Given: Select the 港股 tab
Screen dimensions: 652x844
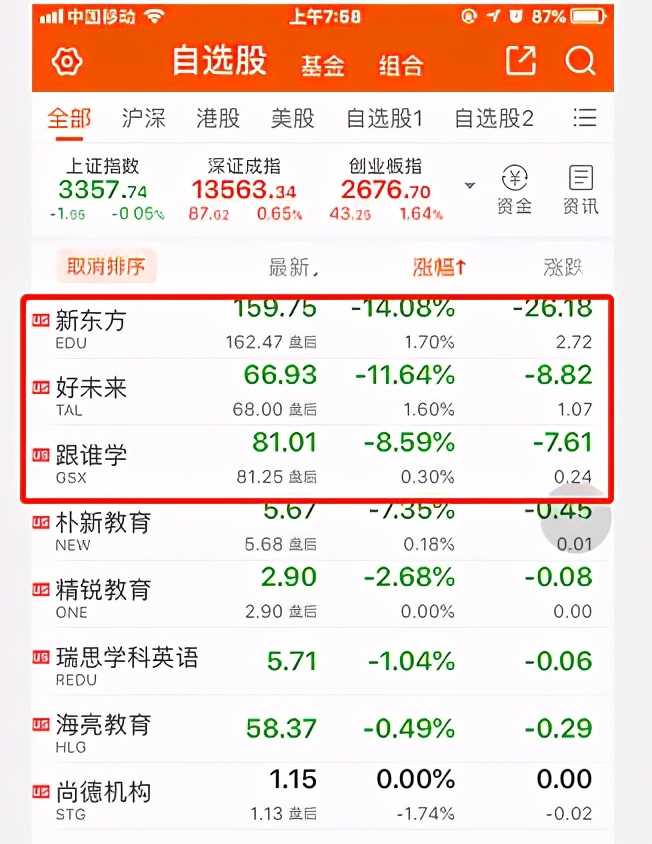Looking at the screenshot, I should point(218,119).
